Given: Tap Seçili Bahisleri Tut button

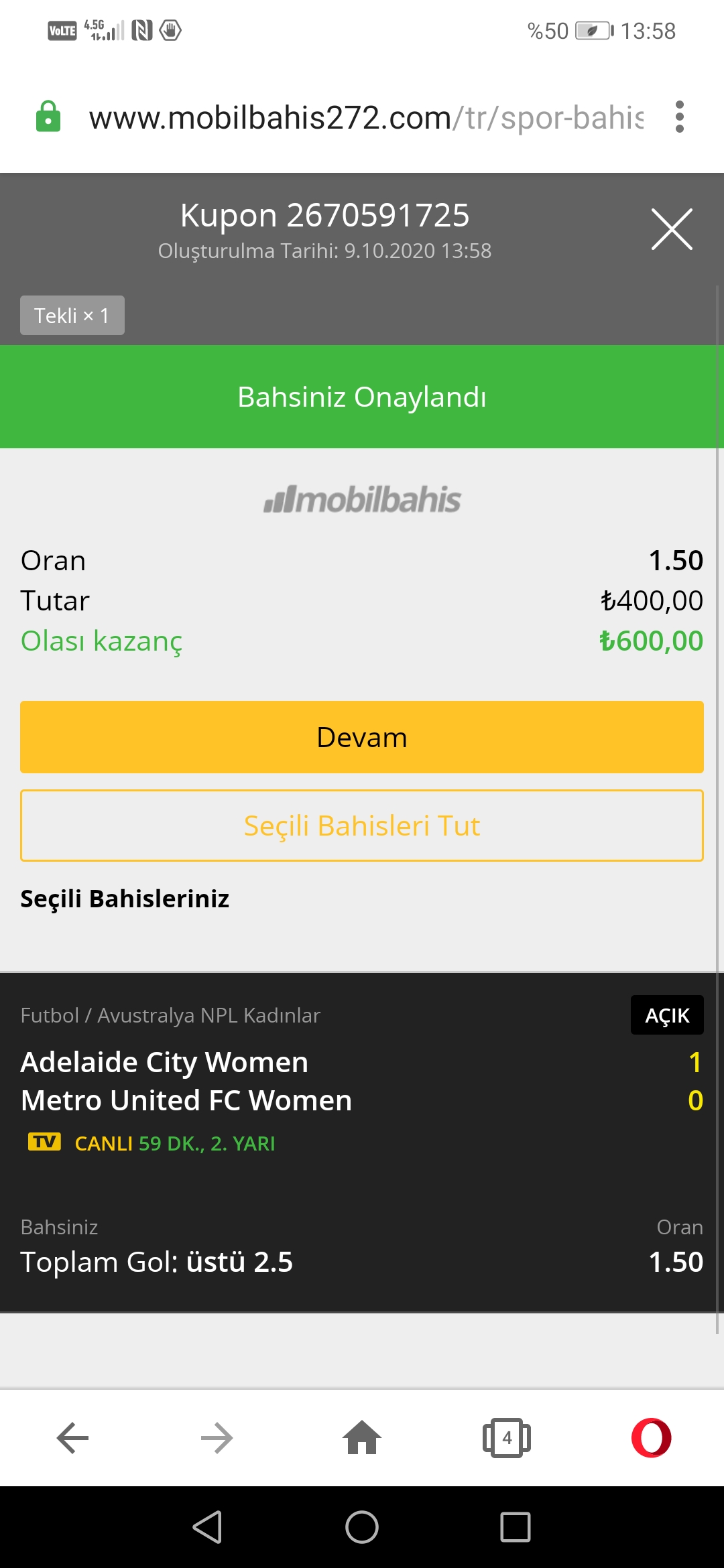Looking at the screenshot, I should coord(362,826).
